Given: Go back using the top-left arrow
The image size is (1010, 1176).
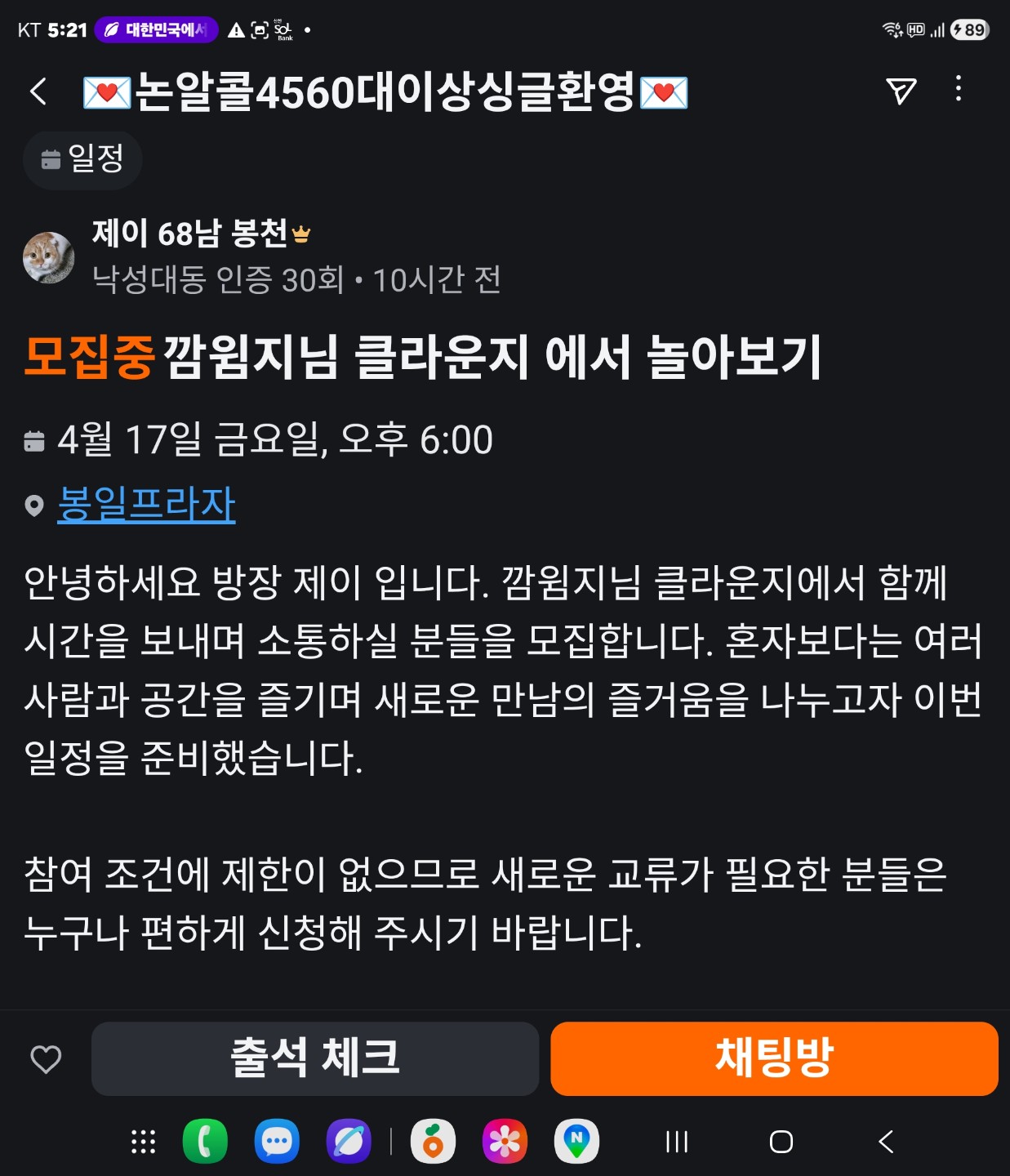Looking at the screenshot, I should [38, 91].
